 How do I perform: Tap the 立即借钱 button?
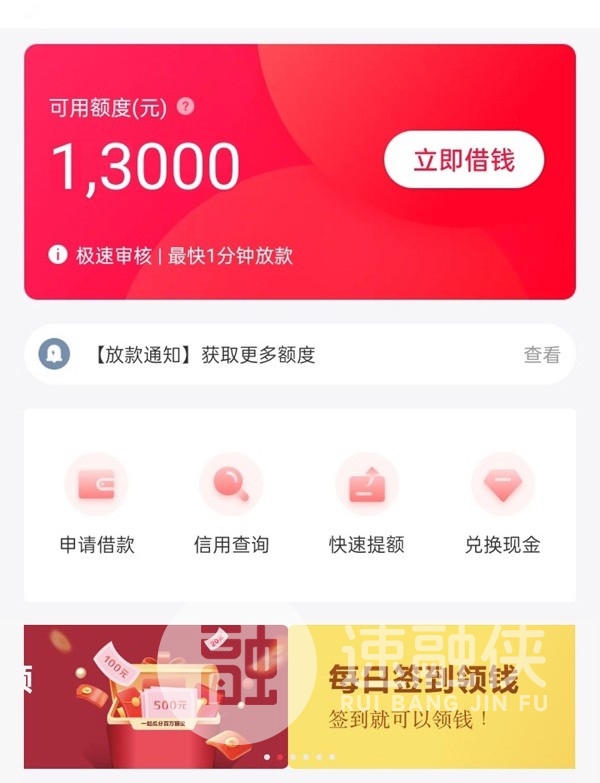(x=464, y=160)
